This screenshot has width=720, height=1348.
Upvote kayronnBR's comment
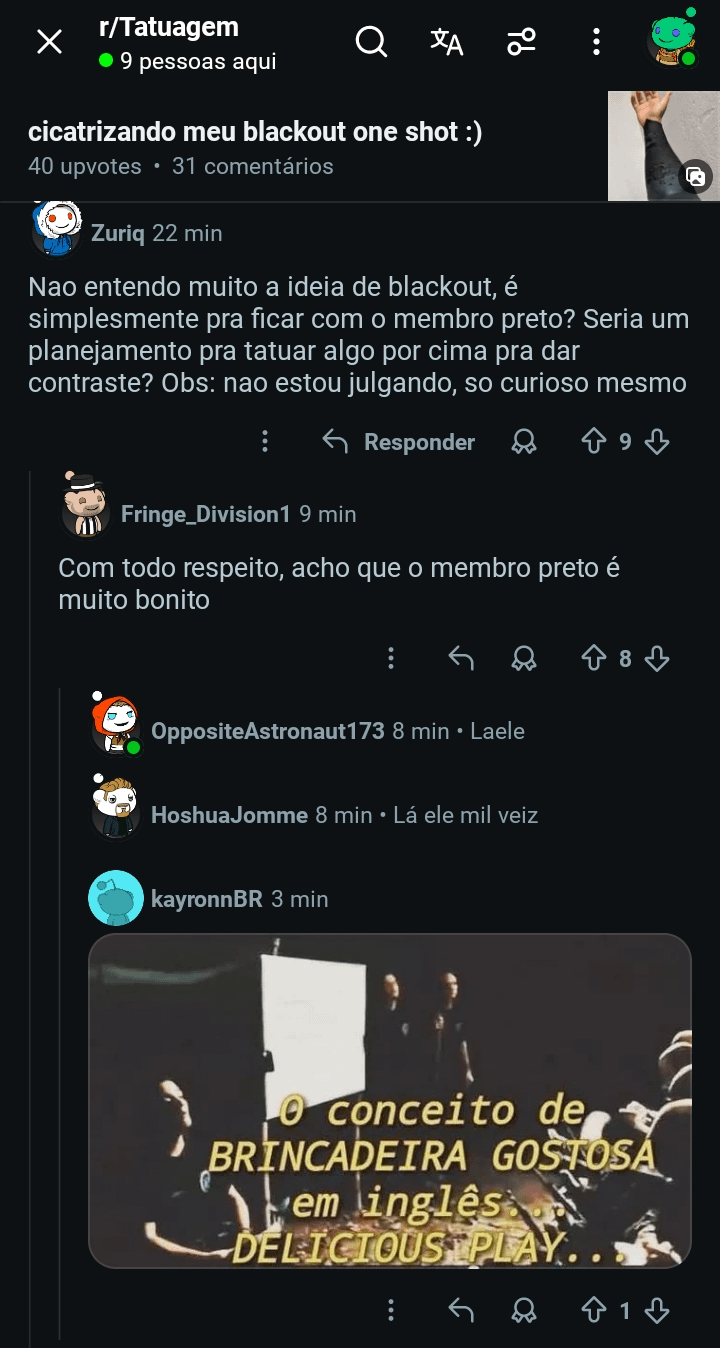point(594,1310)
